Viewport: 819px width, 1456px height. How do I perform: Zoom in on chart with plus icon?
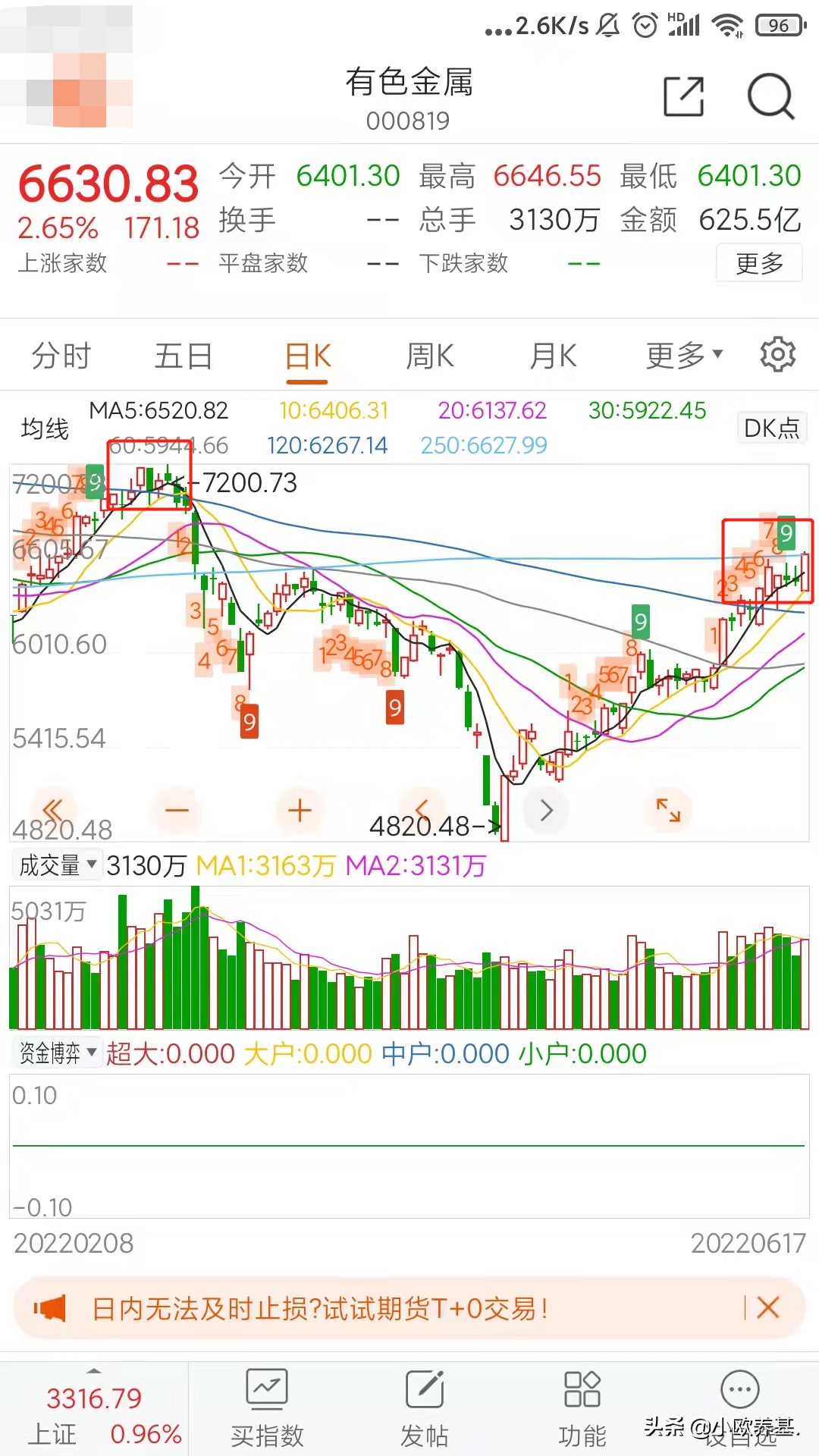tap(299, 810)
